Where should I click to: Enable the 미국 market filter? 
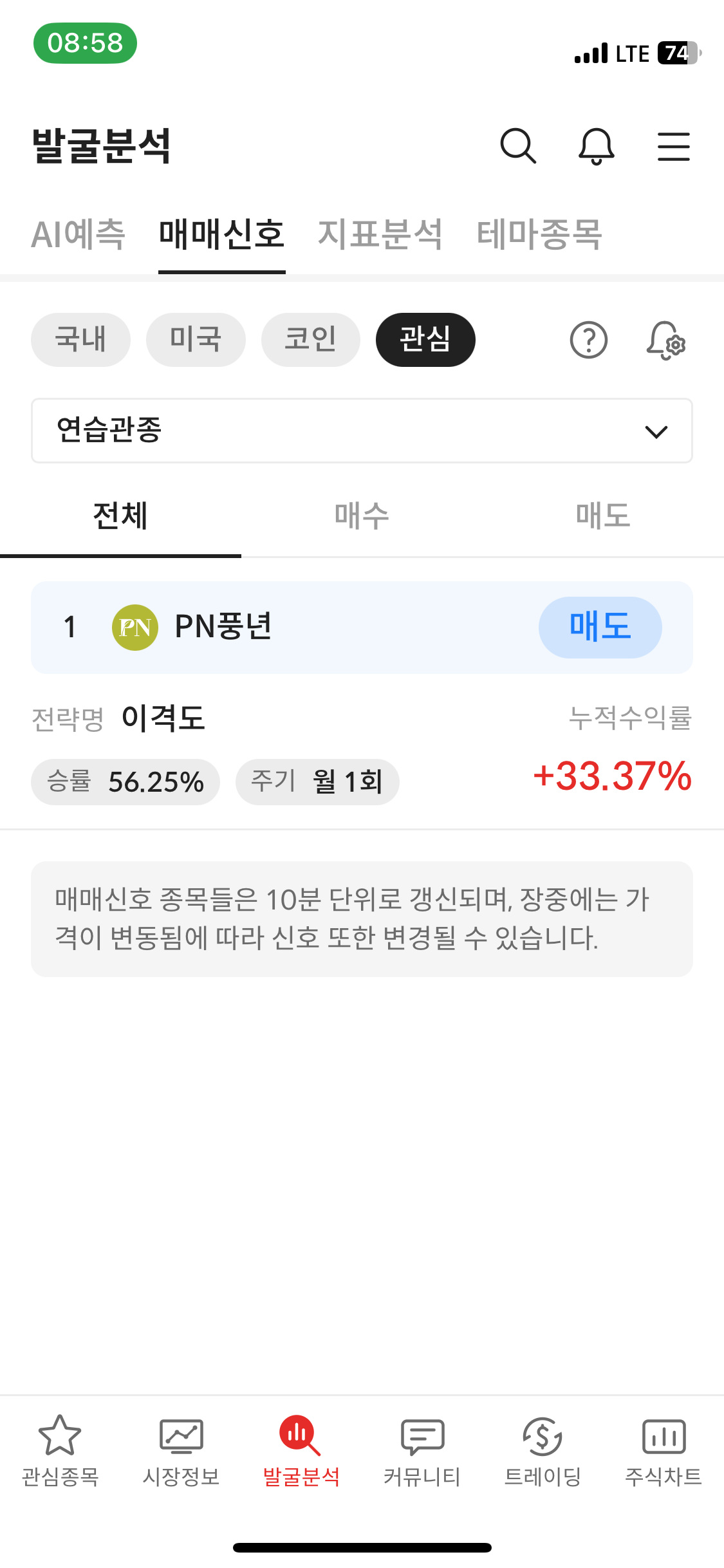[x=196, y=340]
